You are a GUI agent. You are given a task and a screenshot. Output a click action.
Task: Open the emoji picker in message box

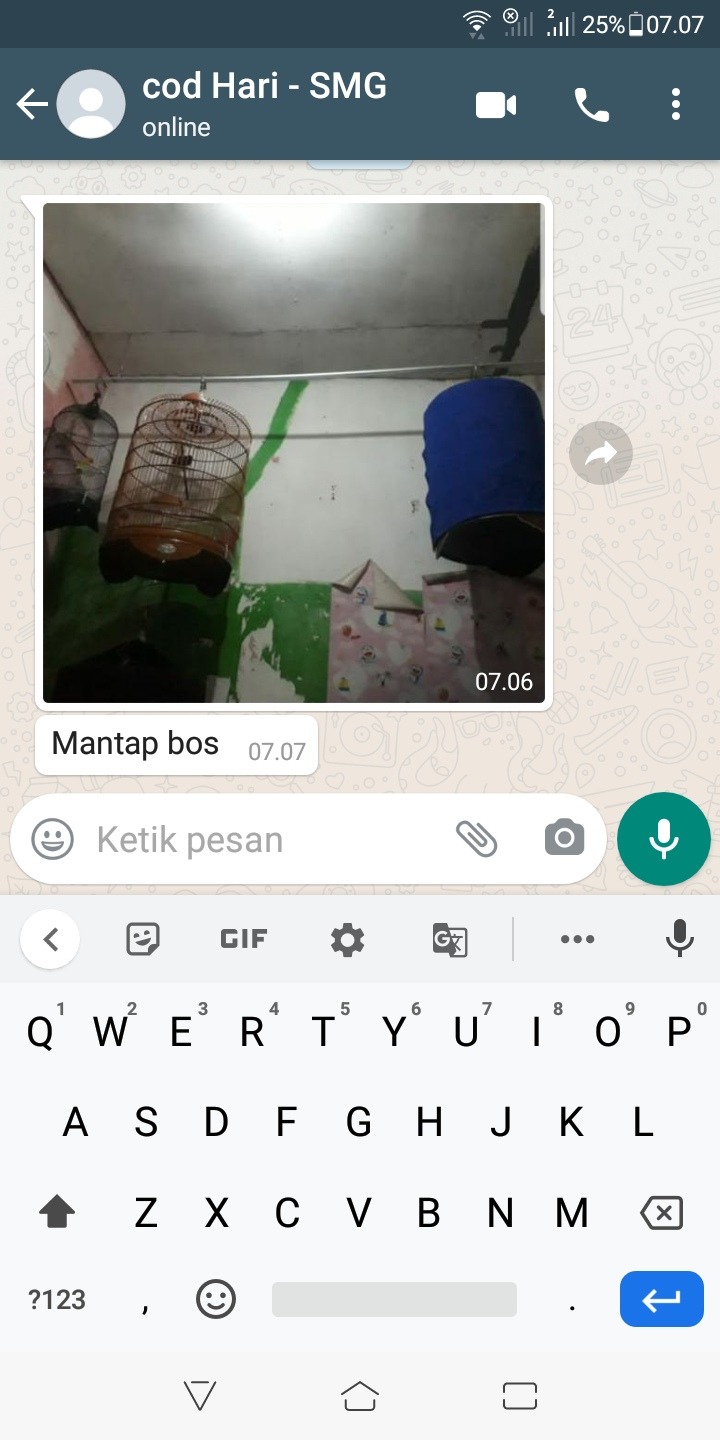(52, 839)
